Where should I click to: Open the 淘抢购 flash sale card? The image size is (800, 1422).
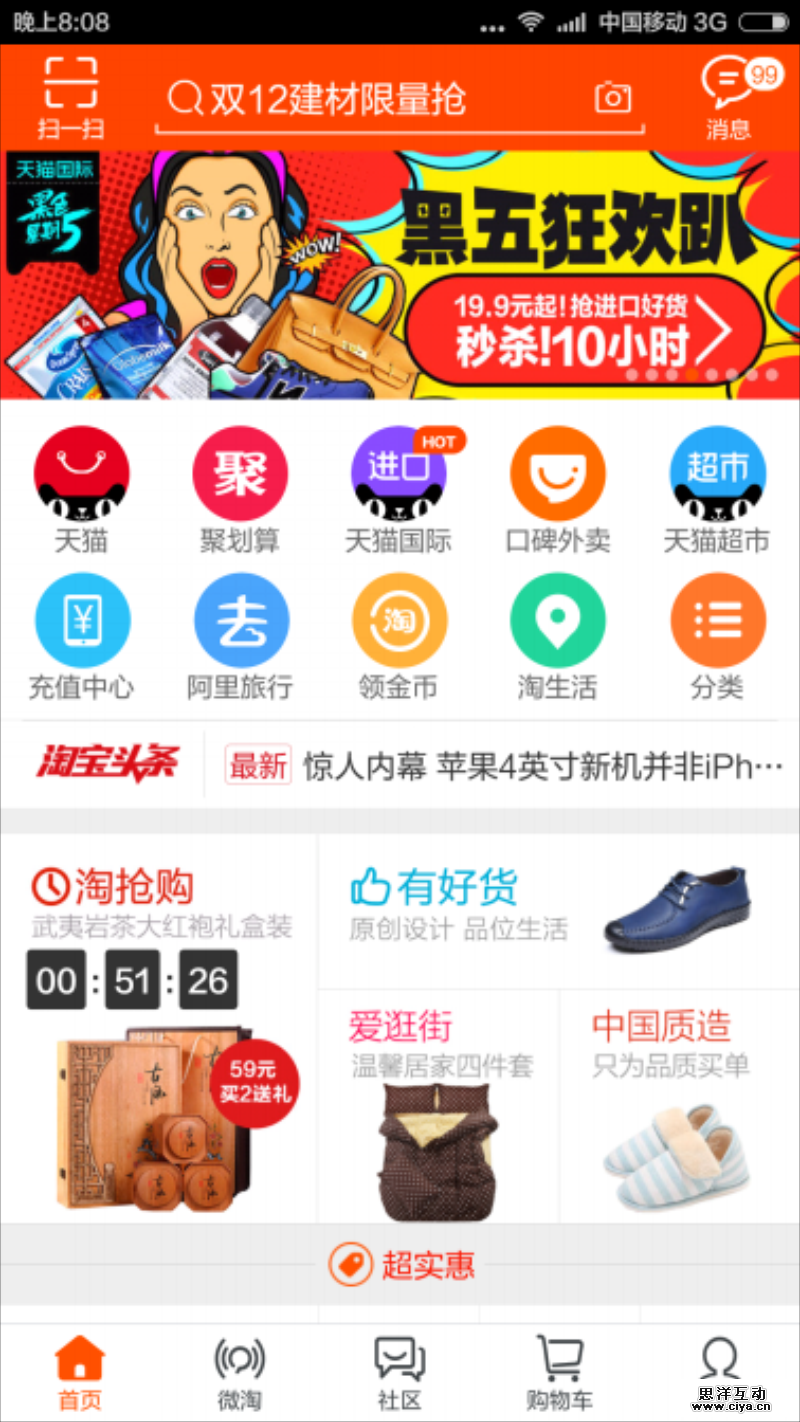[x=159, y=1030]
